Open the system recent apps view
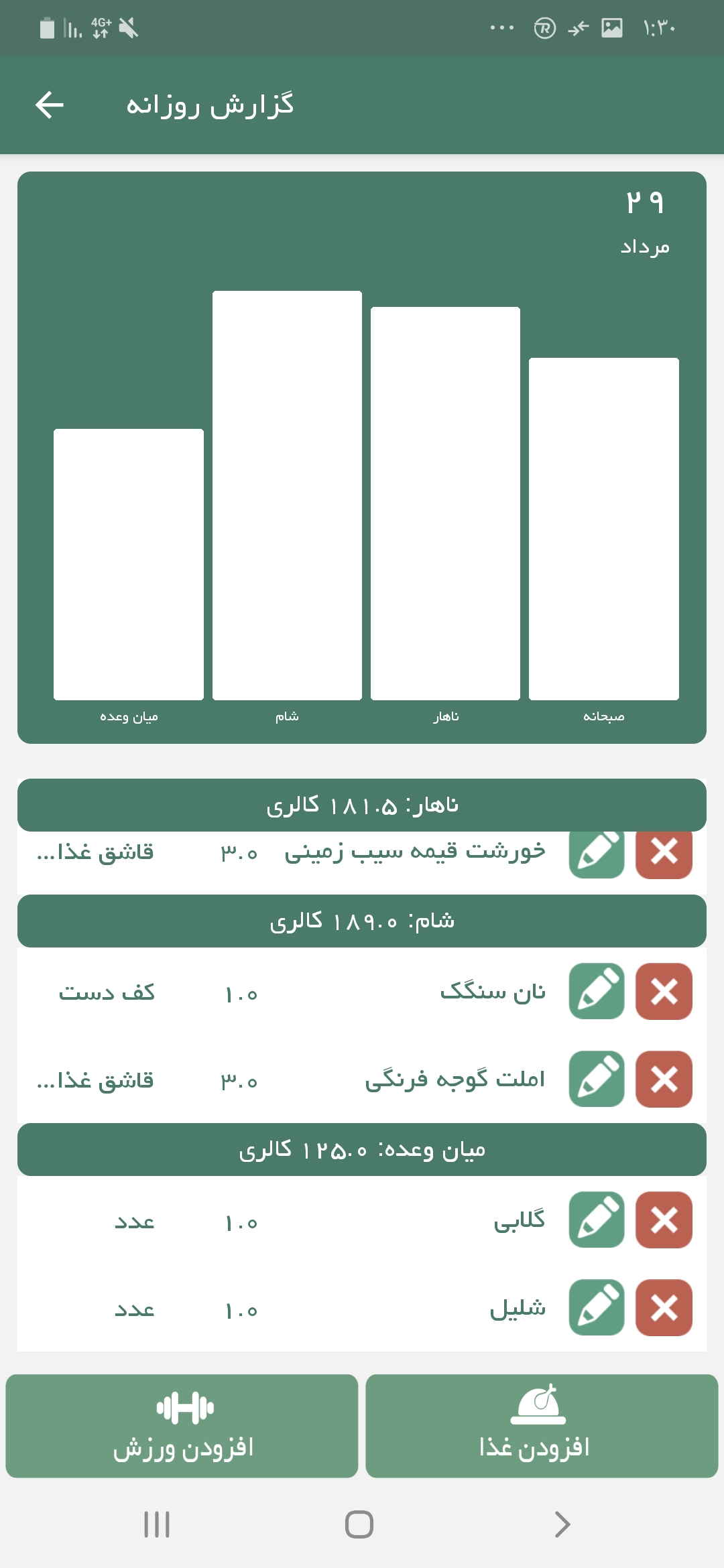Viewport: 724px width, 1568px height. 157,1524
